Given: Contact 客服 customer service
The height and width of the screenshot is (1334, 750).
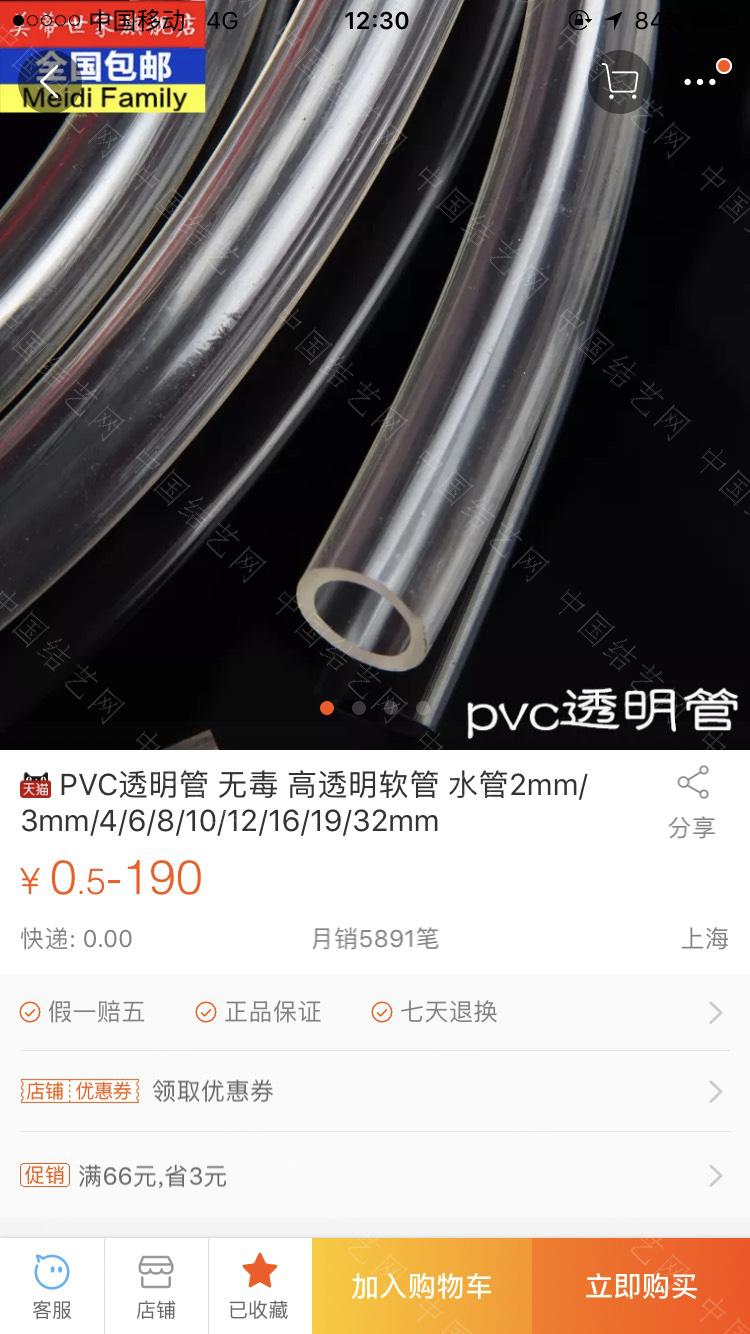Looking at the screenshot, I should click(x=52, y=1286).
